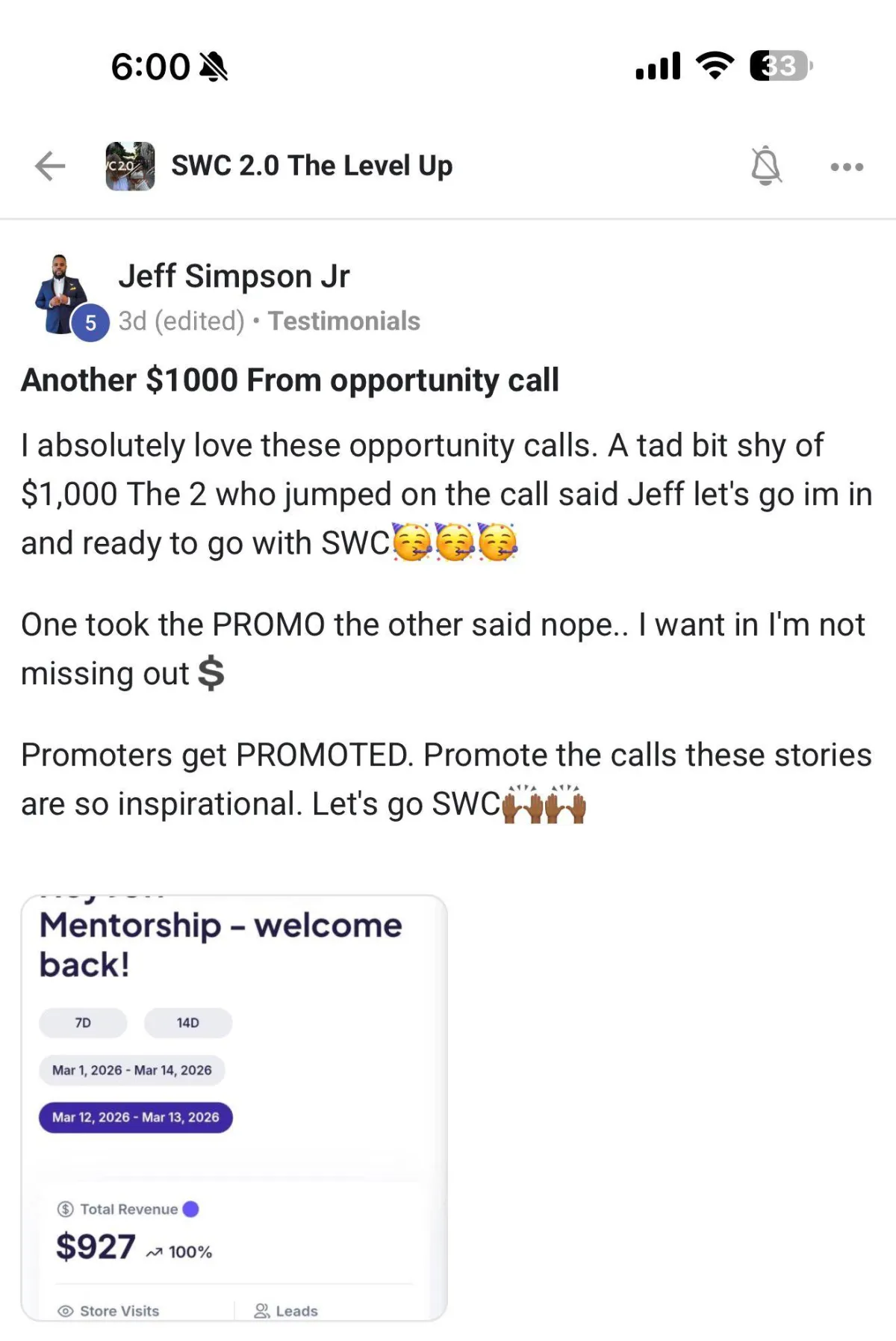Open the three-dot overflow menu
Screen dimensions: 896x1341
[847, 167]
